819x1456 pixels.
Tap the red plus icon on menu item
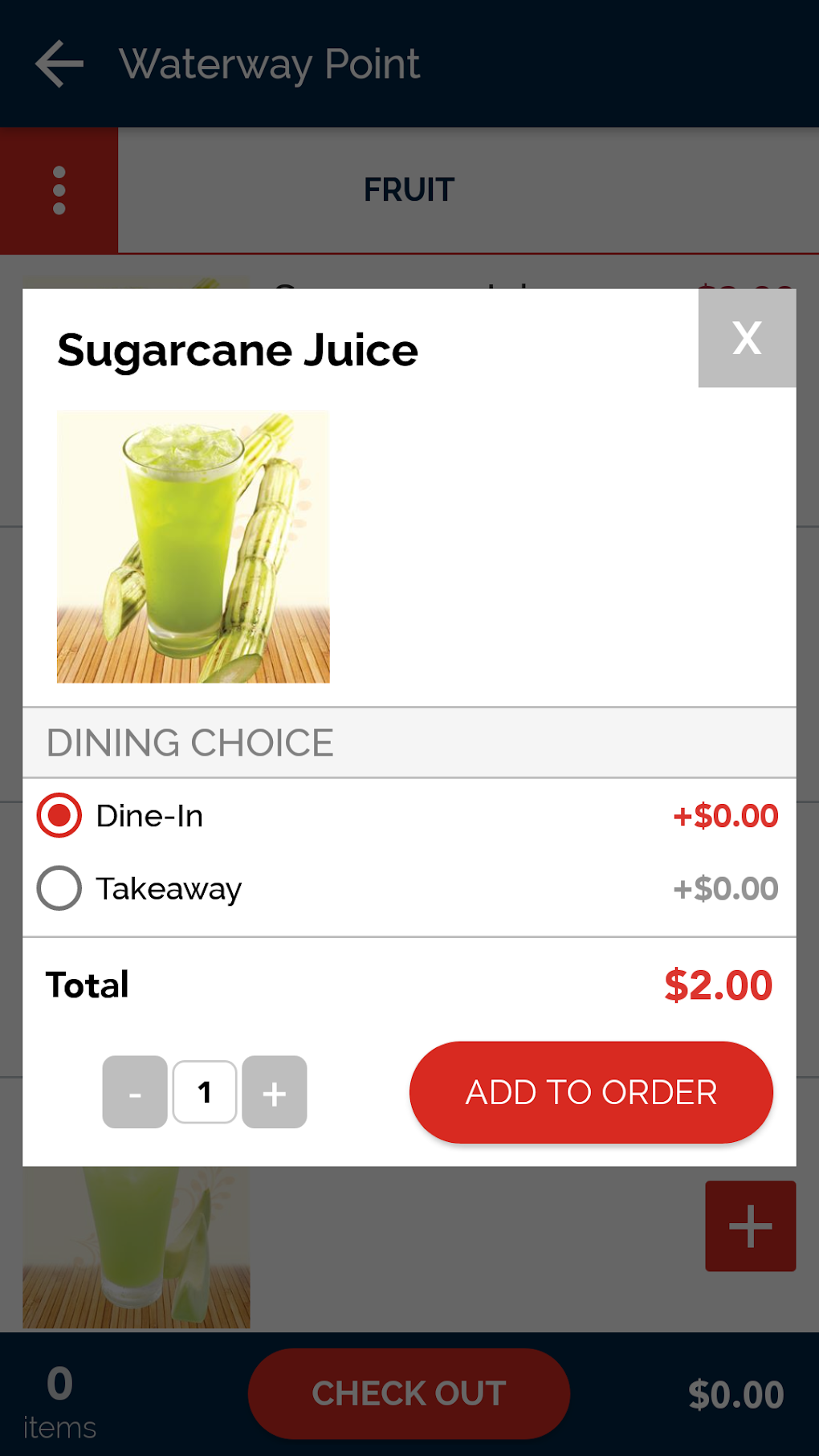pyautogui.click(x=749, y=1227)
